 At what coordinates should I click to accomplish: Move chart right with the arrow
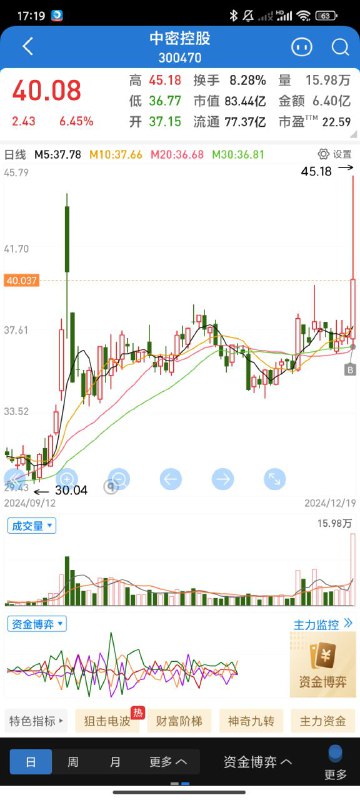223,480
